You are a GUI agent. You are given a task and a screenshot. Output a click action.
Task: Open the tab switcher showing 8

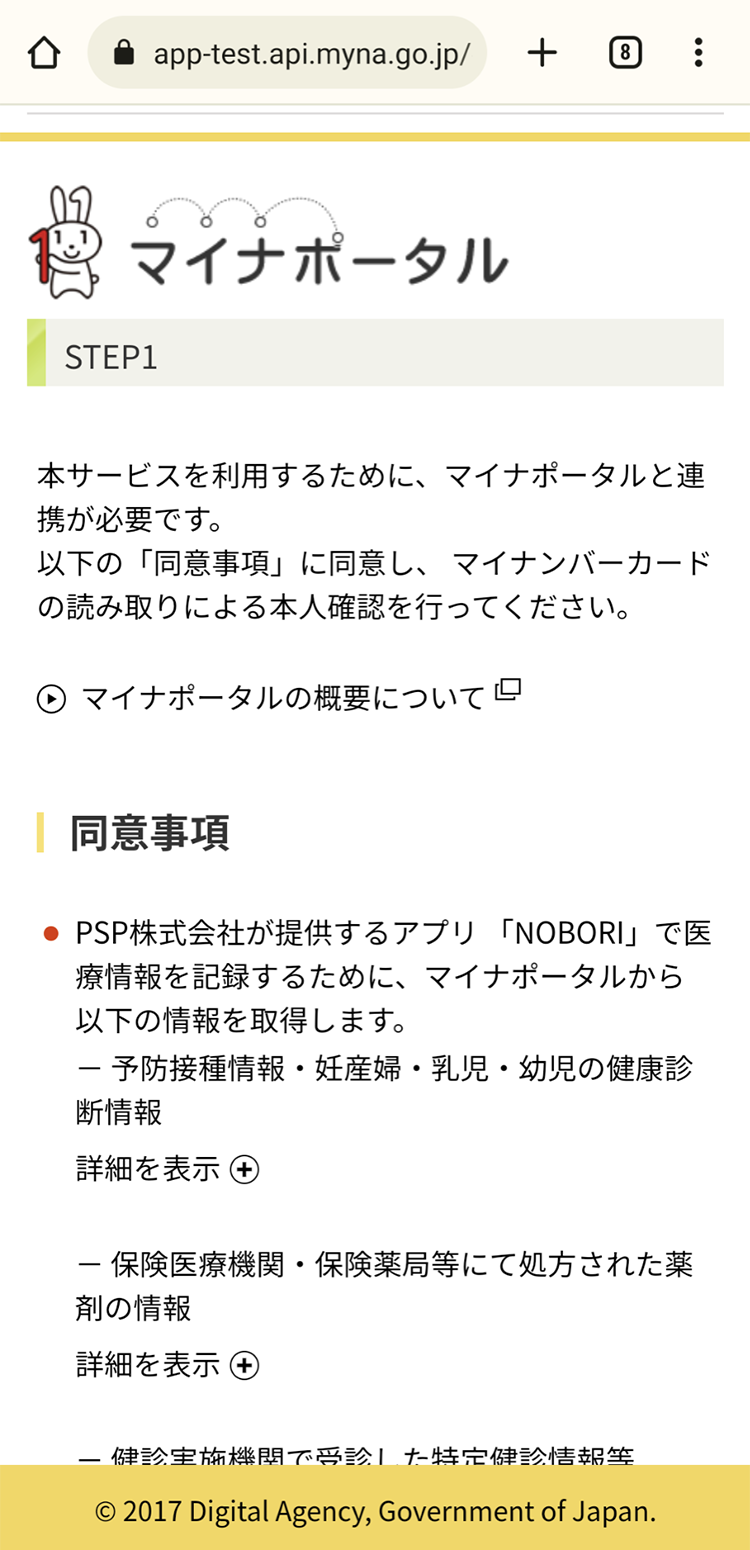click(x=625, y=52)
